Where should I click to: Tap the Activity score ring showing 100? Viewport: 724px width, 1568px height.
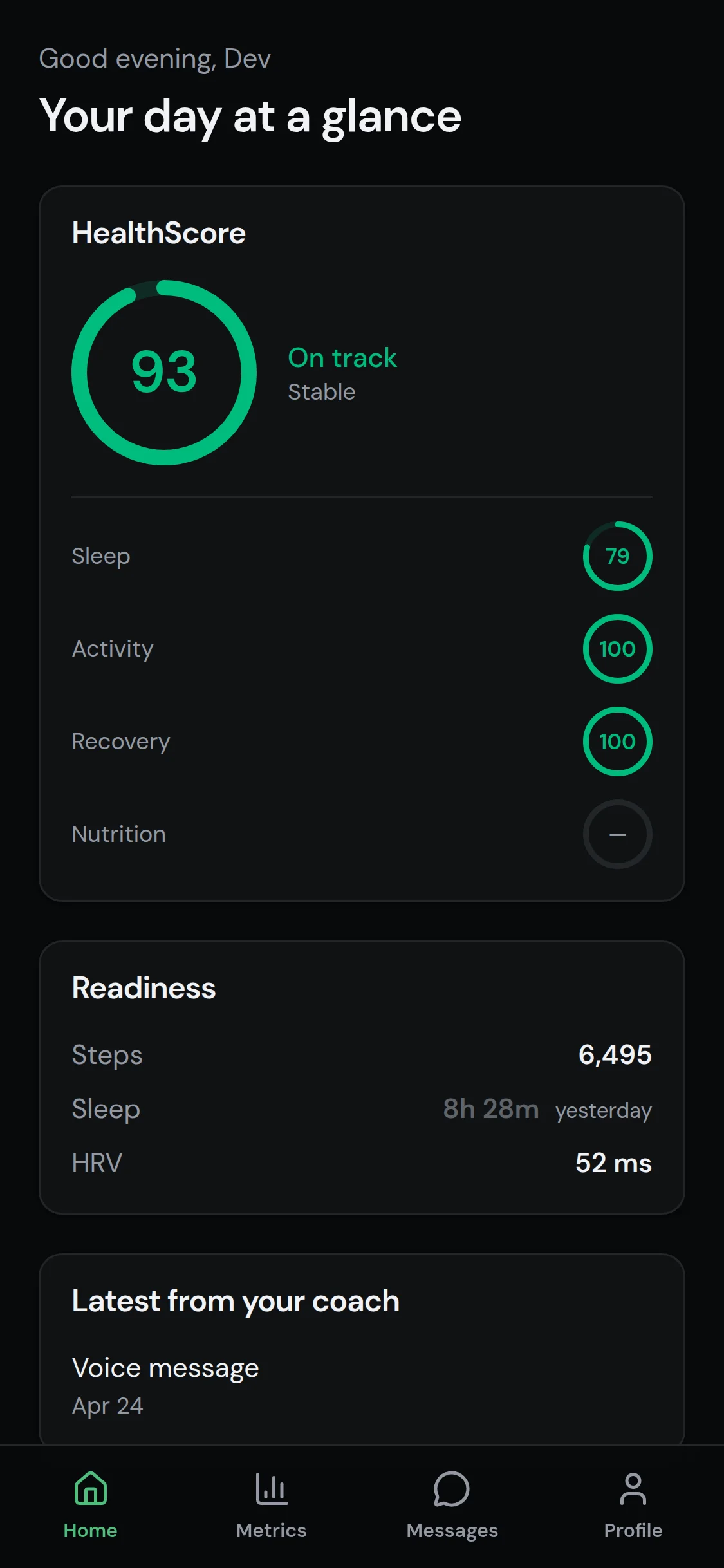click(x=617, y=648)
